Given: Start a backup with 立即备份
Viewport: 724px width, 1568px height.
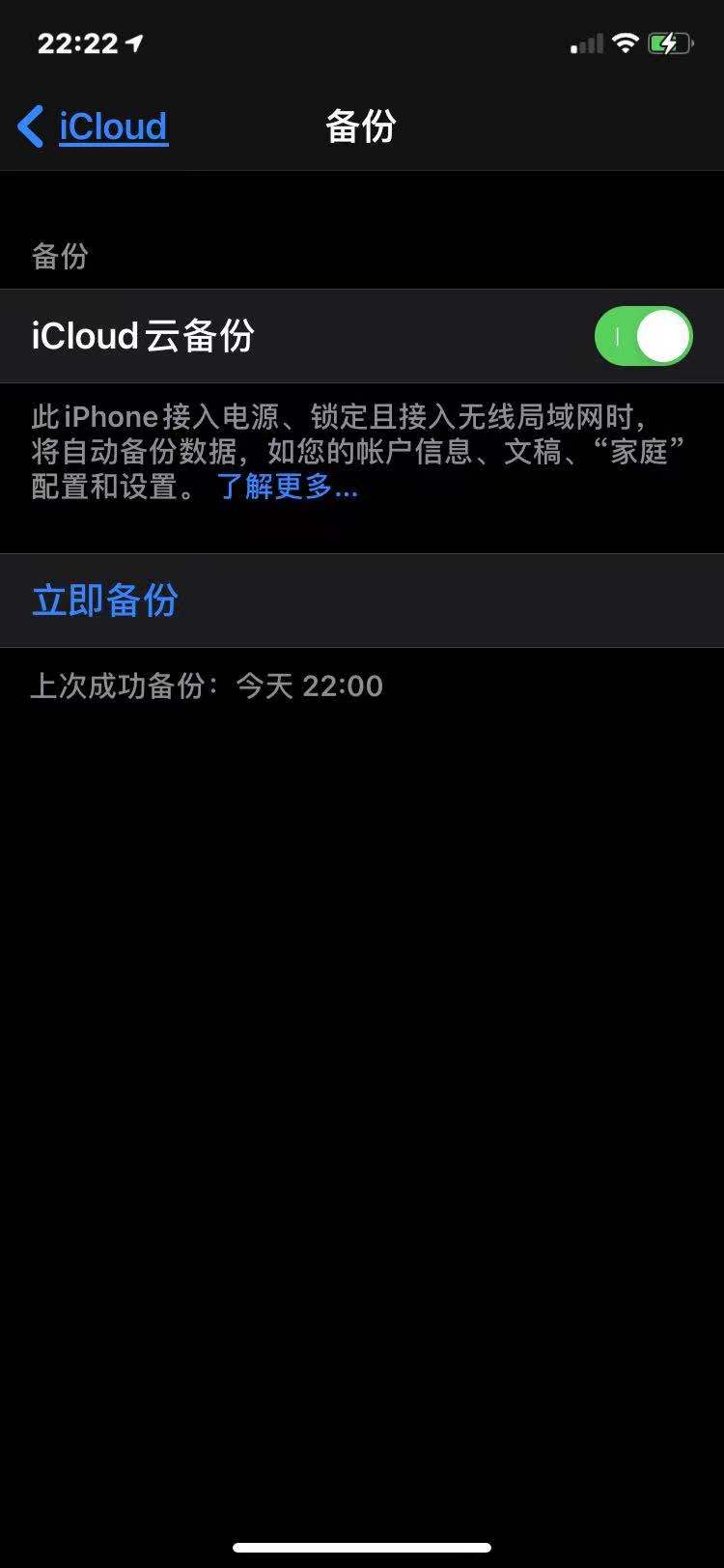Looking at the screenshot, I should pos(106,601).
